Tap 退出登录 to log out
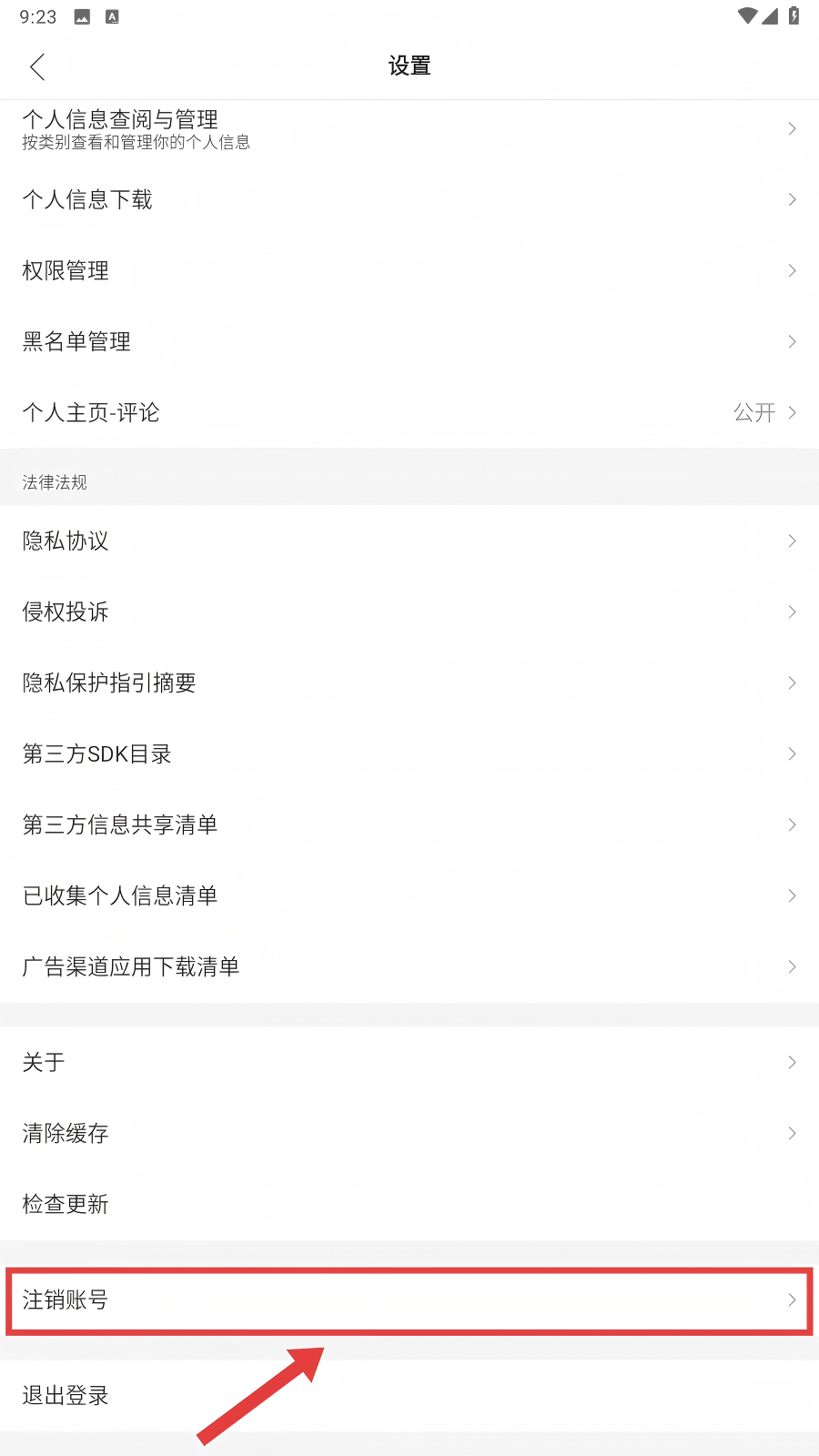 pos(409,1395)
